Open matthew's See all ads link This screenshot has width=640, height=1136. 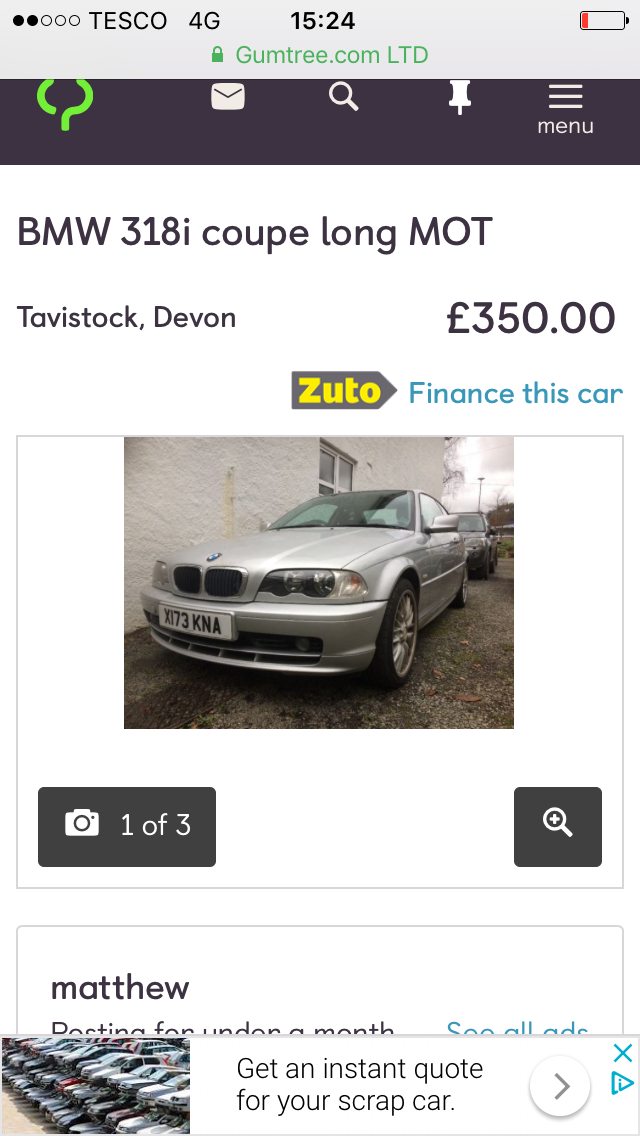pos(517,1027)
